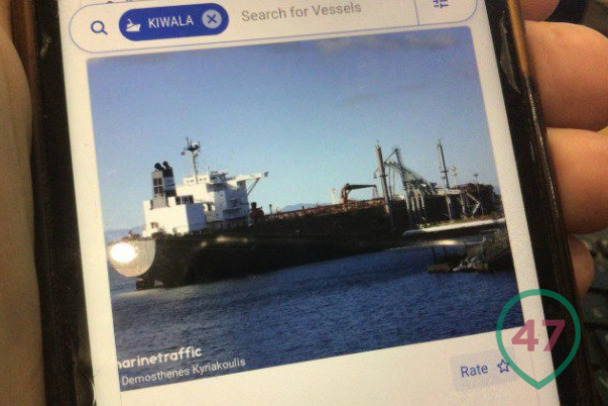Rate this vessel photo
This screenshot has width=608, height=406.
point(485,369)
